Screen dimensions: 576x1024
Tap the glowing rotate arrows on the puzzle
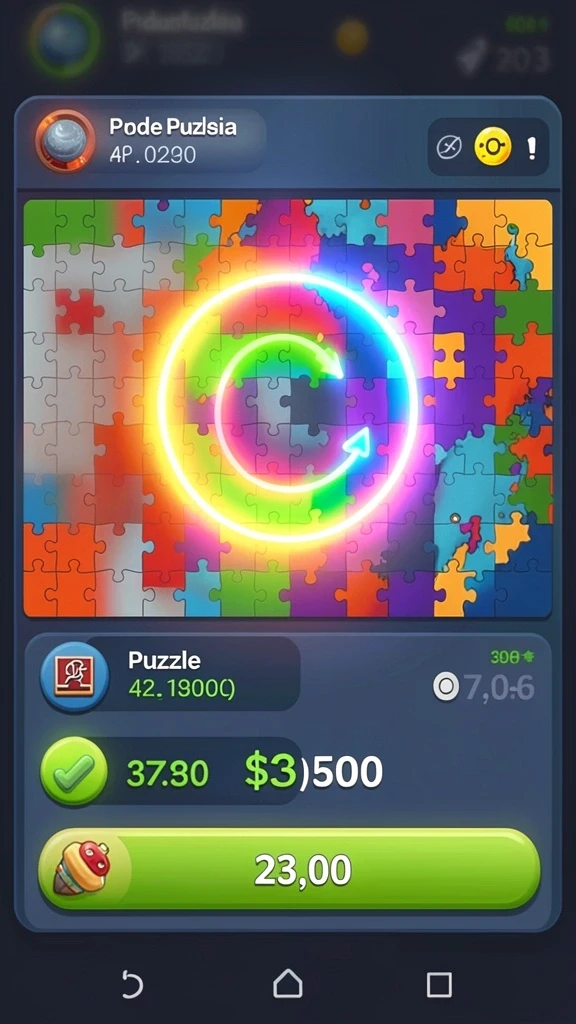(x=288, y=409)
